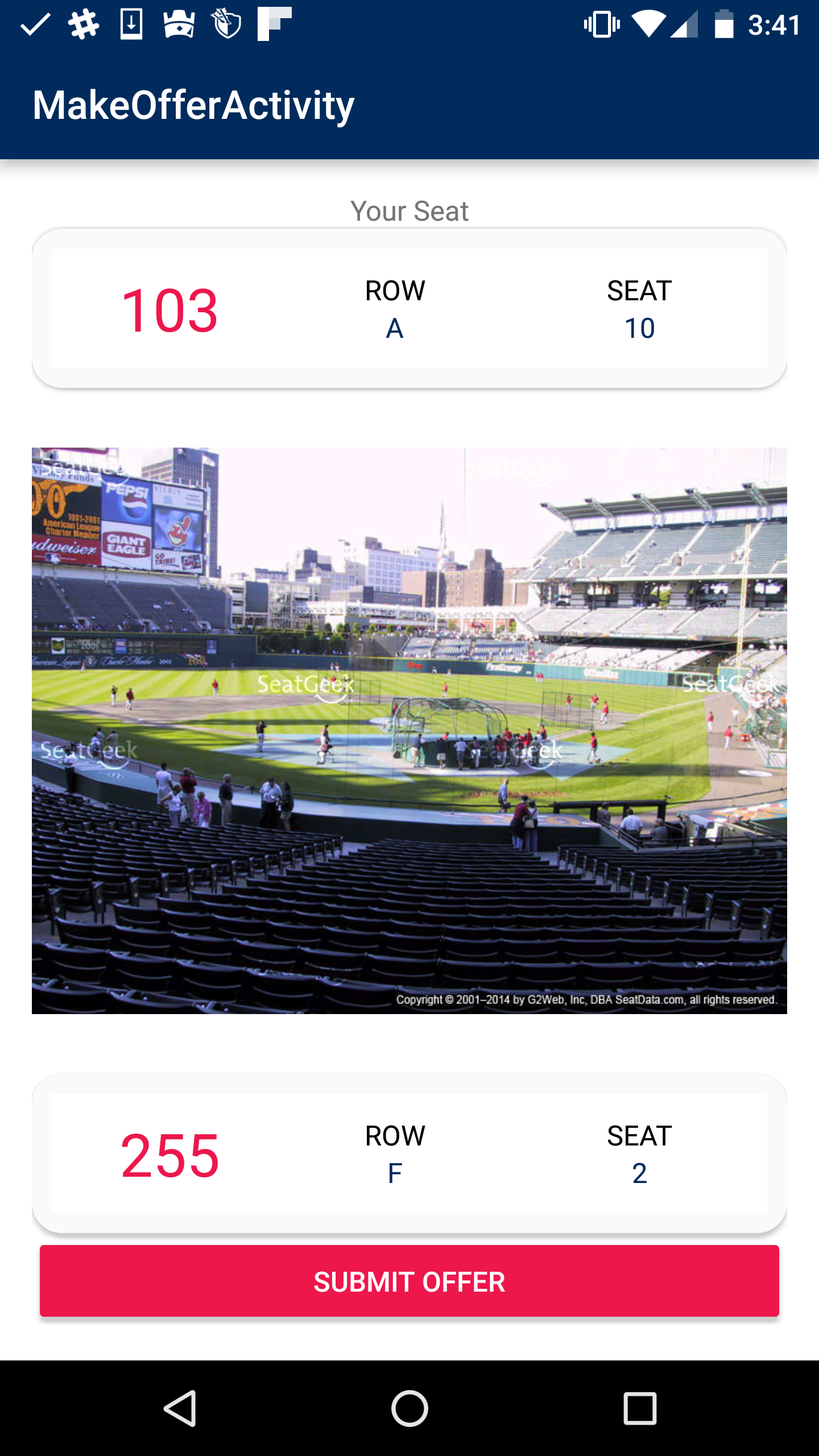
Task: Select the section 103 seat card
Action: 409,308
